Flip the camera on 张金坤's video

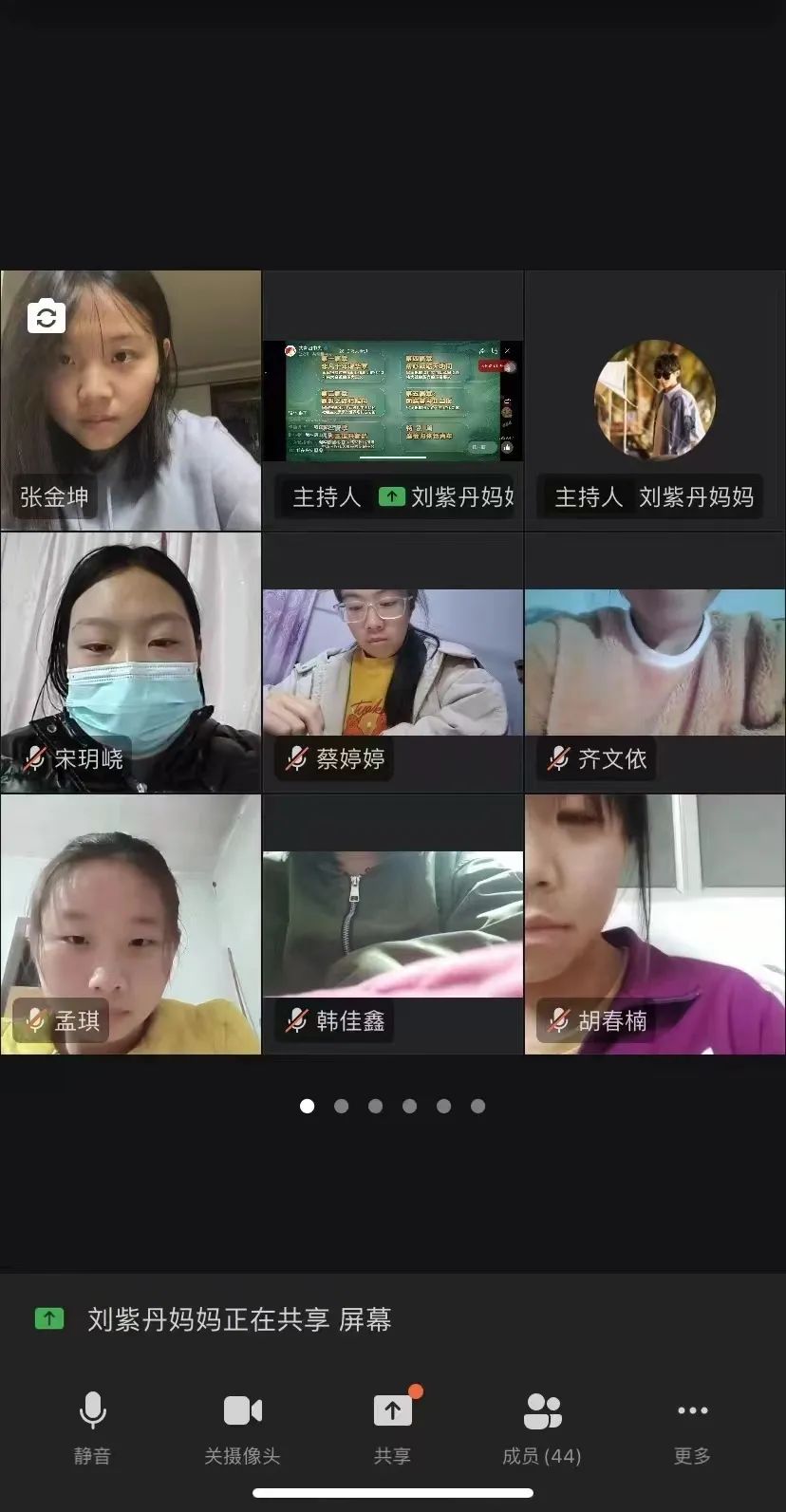47,317
